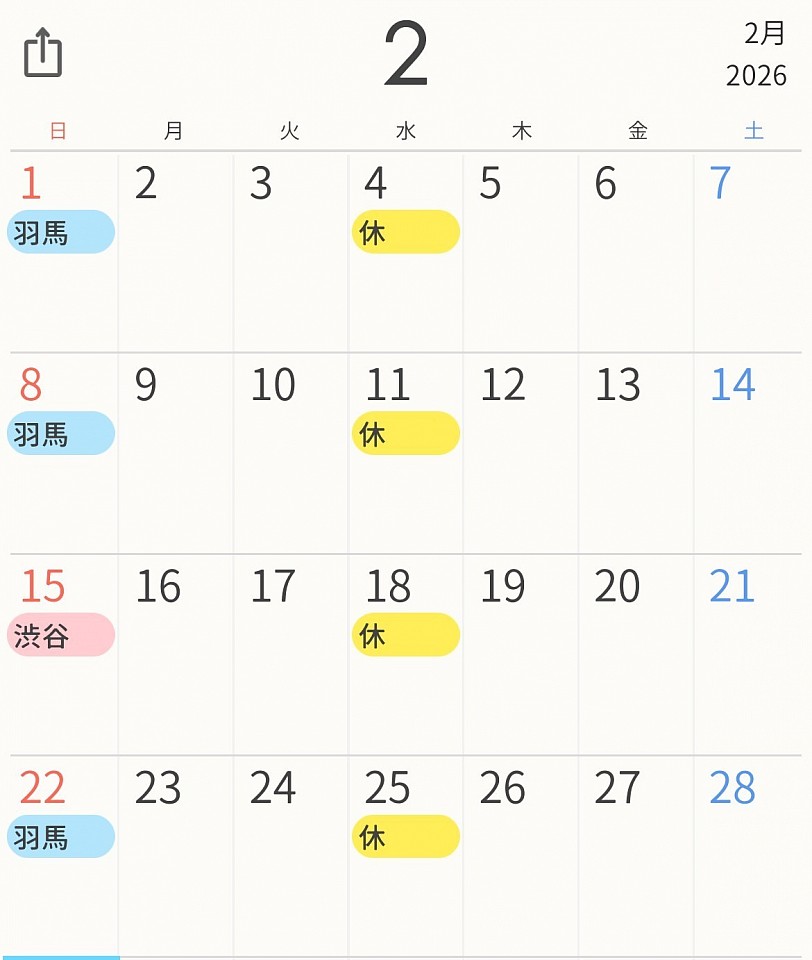The width and height of the screenshot is (812, 960).
Task: Open the 羽馬 event on February 1
Action: 60,232
